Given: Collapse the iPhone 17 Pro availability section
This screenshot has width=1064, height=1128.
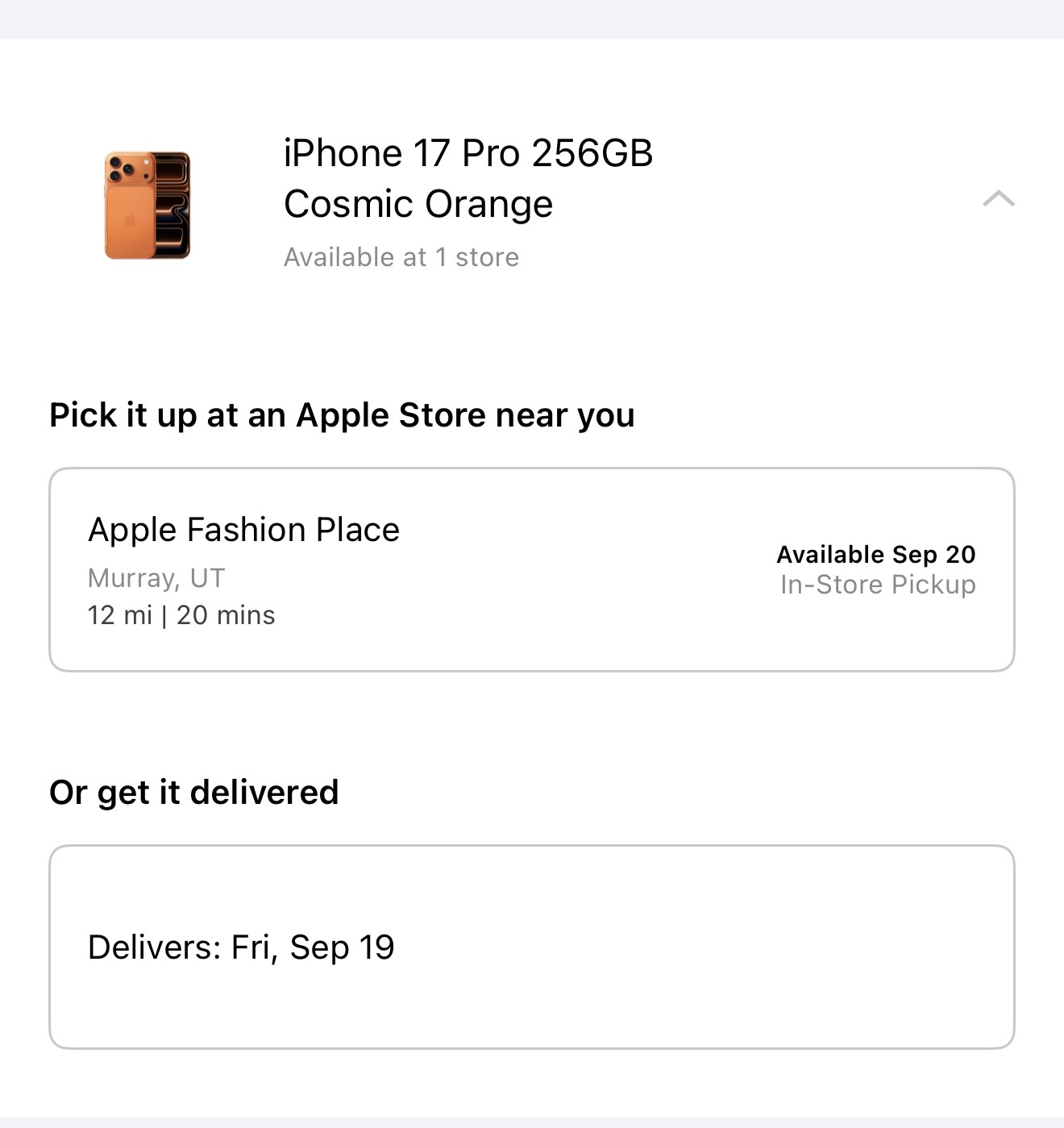Looking at the screenshot, I should [998, 199].
